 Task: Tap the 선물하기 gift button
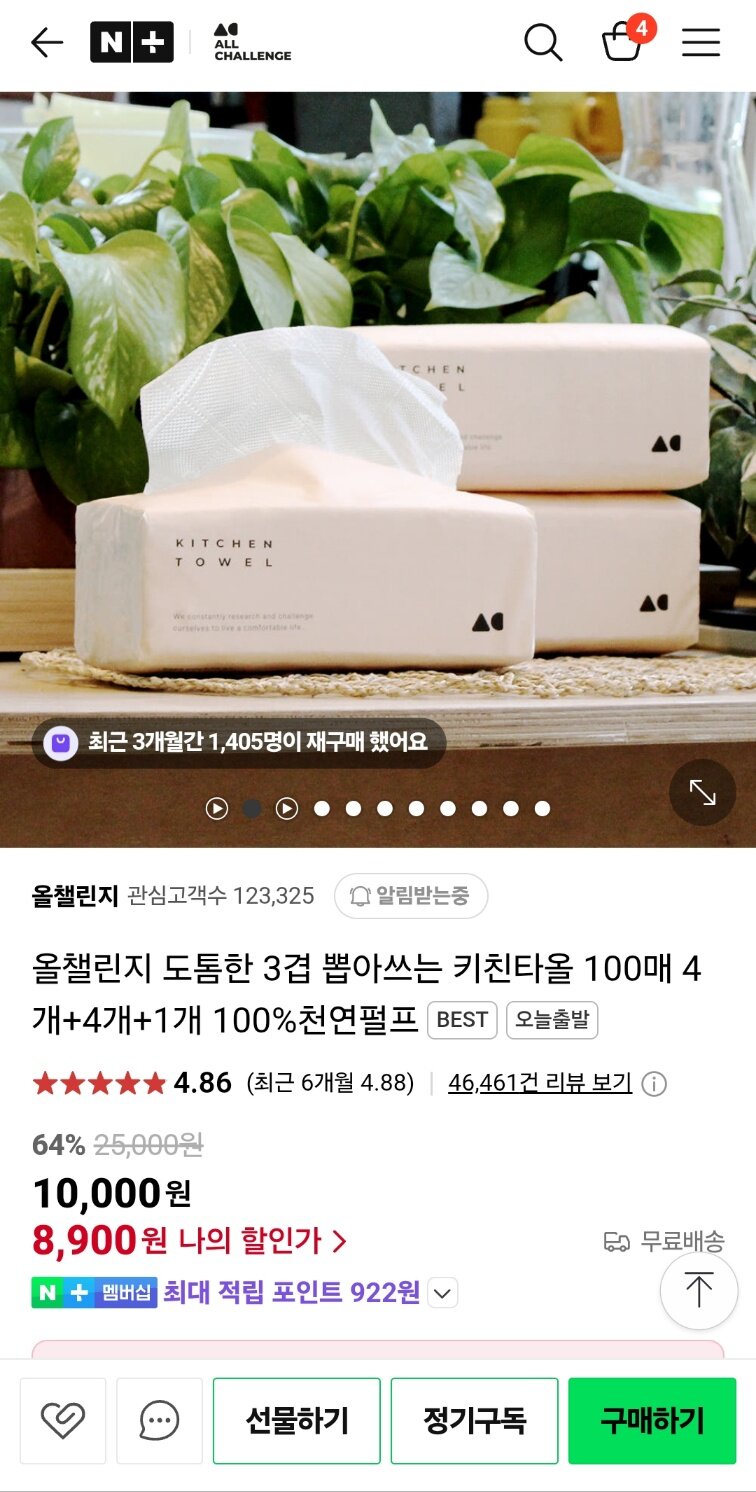click(296, 1420)
